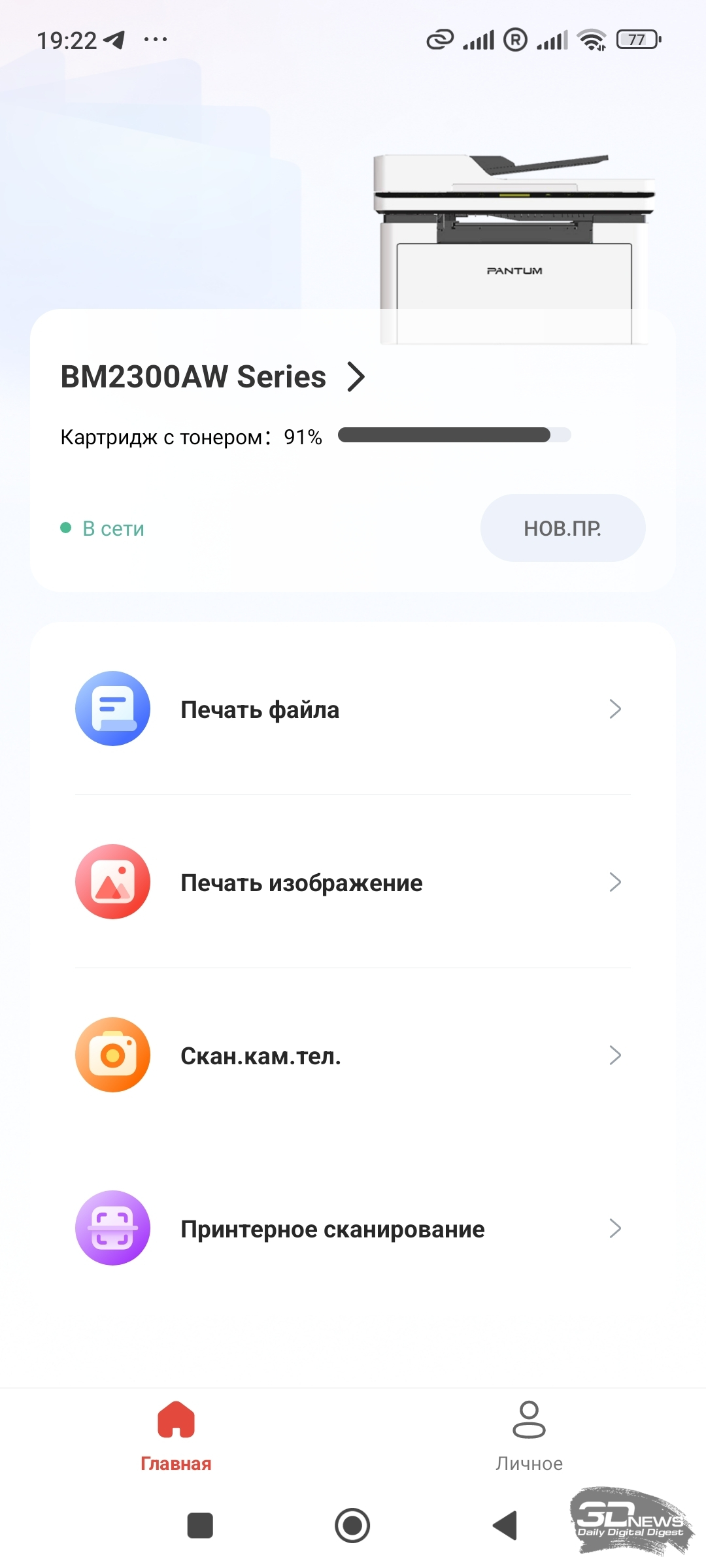Go back with the system back button

pos(505,1526)
